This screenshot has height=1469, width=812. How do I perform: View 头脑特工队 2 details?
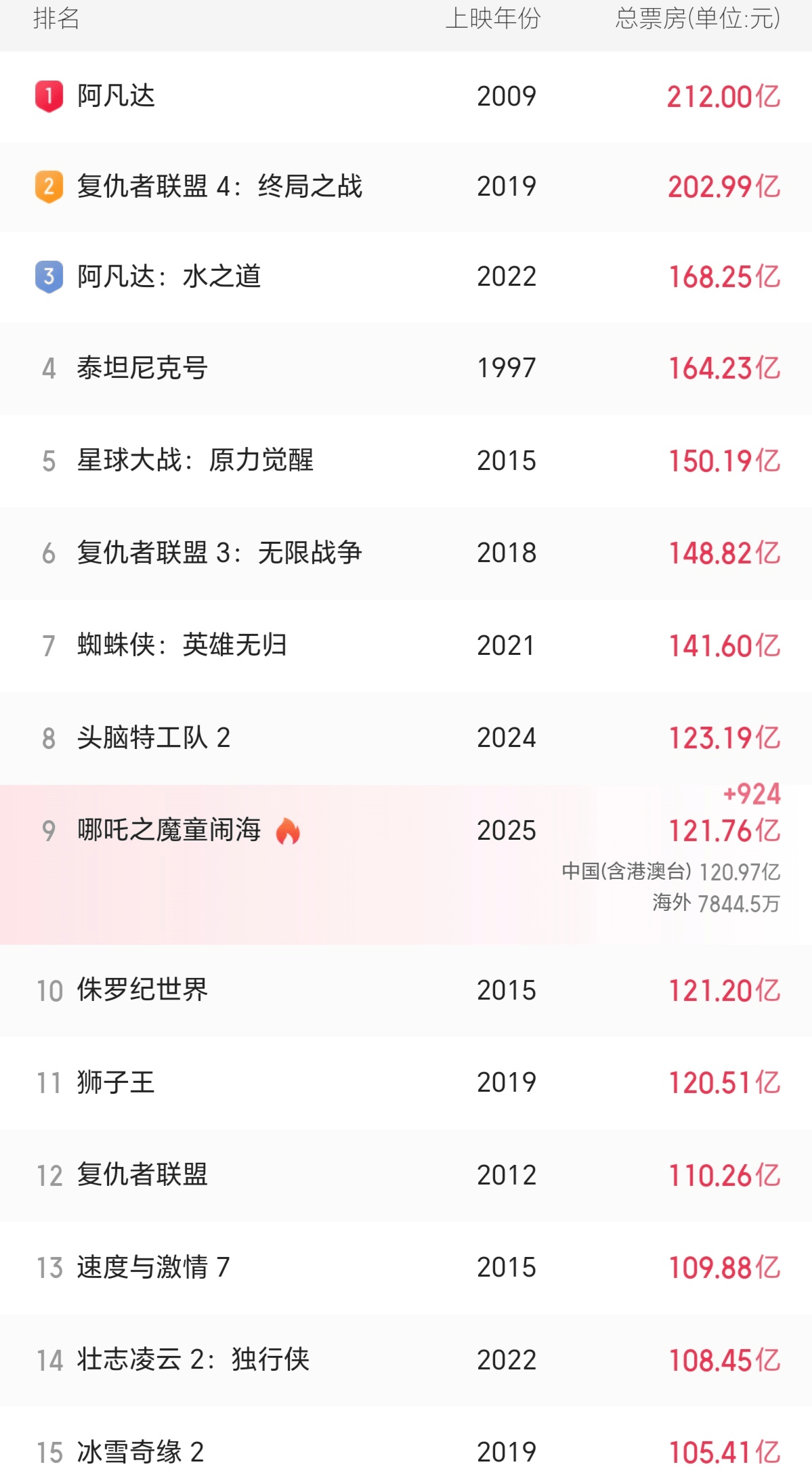[x=154, y=738]
